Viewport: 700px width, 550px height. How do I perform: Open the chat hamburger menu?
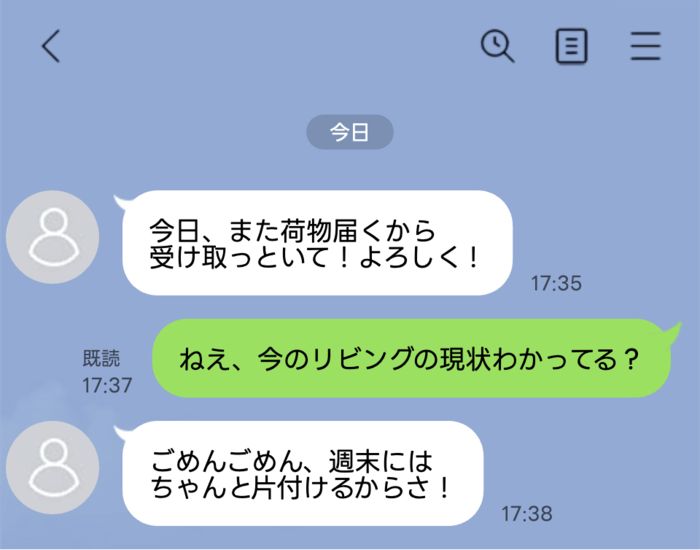(x=646, y=46)
